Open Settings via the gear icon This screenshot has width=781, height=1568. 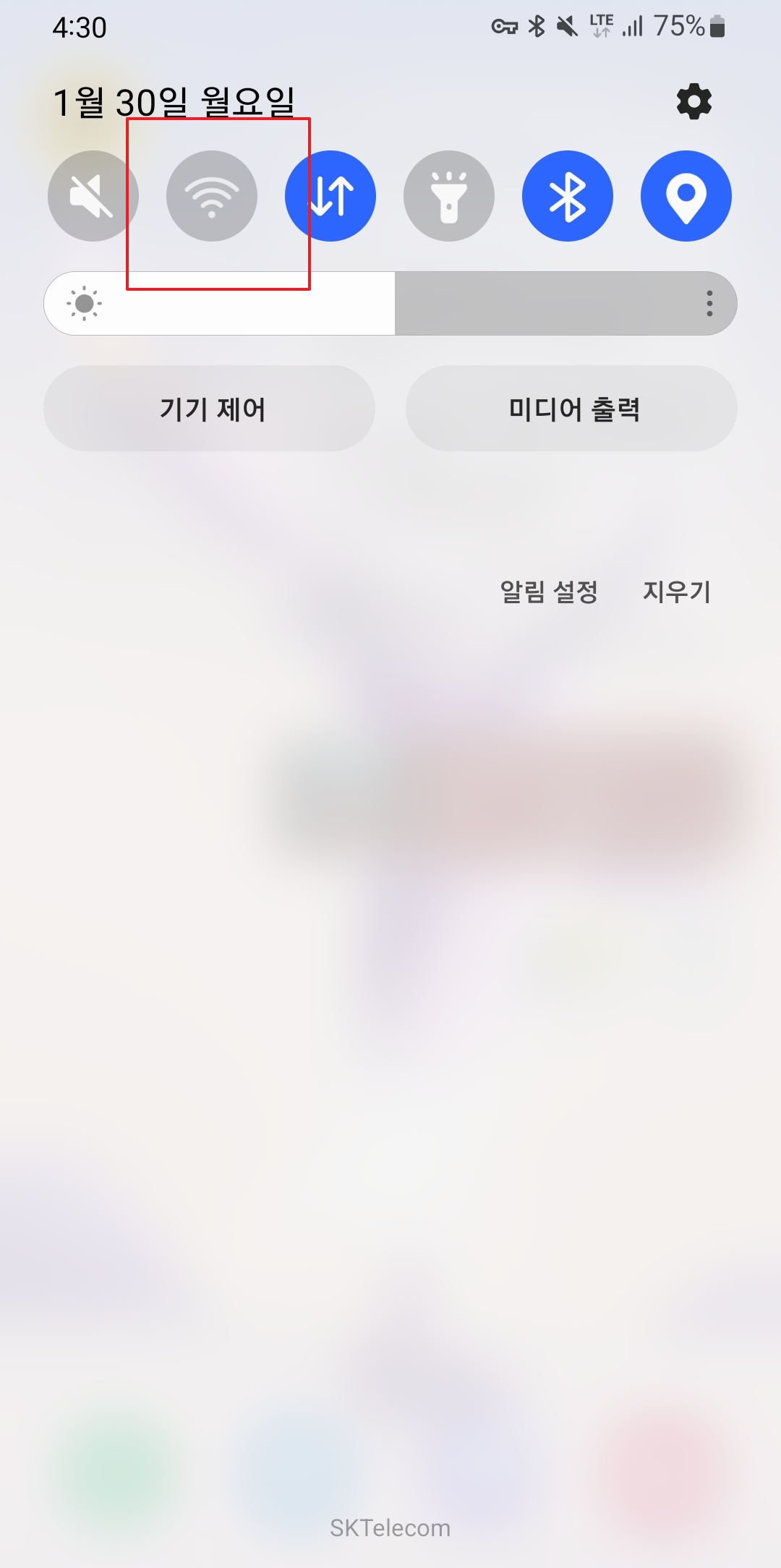pyautogui.click(x=693, y=102)
